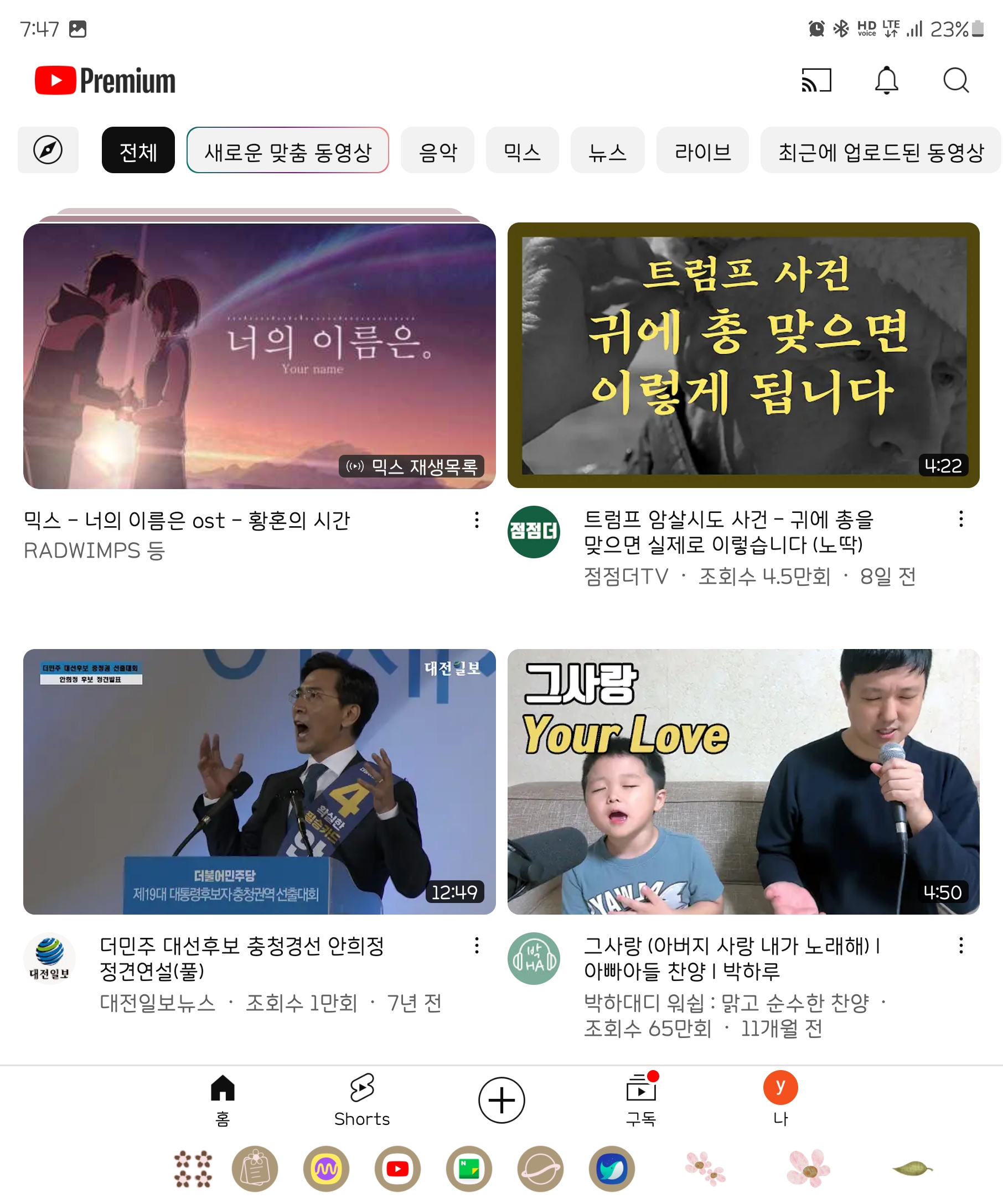
Task: Watch the 안희정 정견연설 video
Action: (259, 781)
